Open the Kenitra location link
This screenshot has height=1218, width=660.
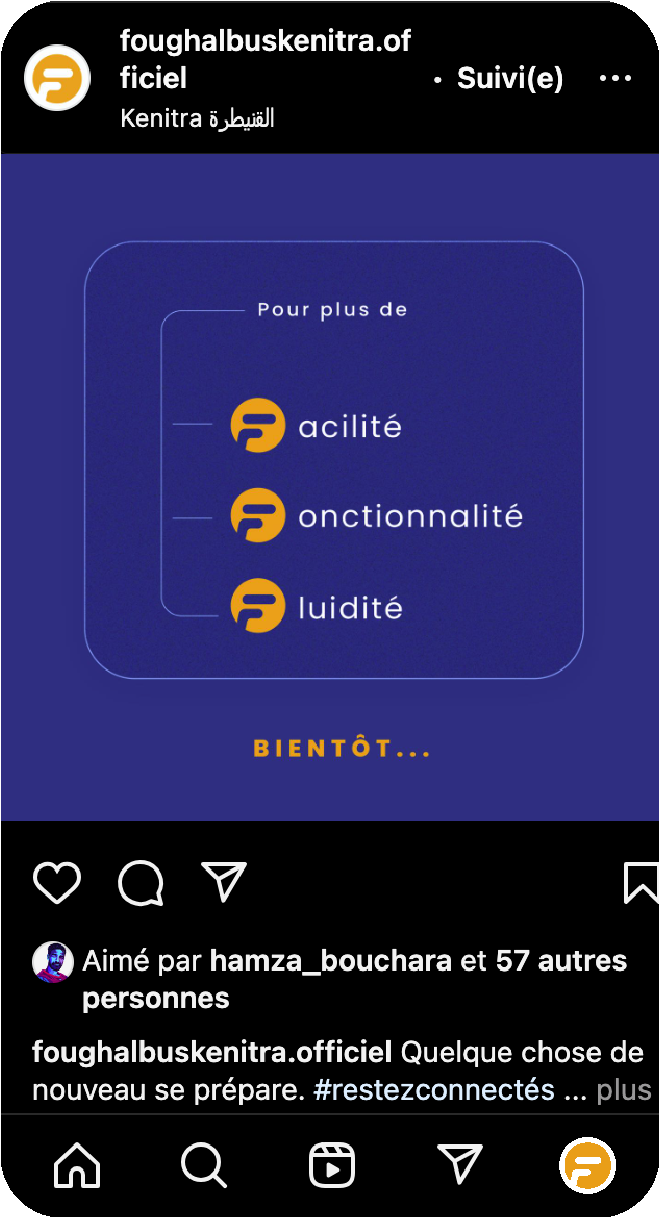pyautogui.click(x=197, y=118)
